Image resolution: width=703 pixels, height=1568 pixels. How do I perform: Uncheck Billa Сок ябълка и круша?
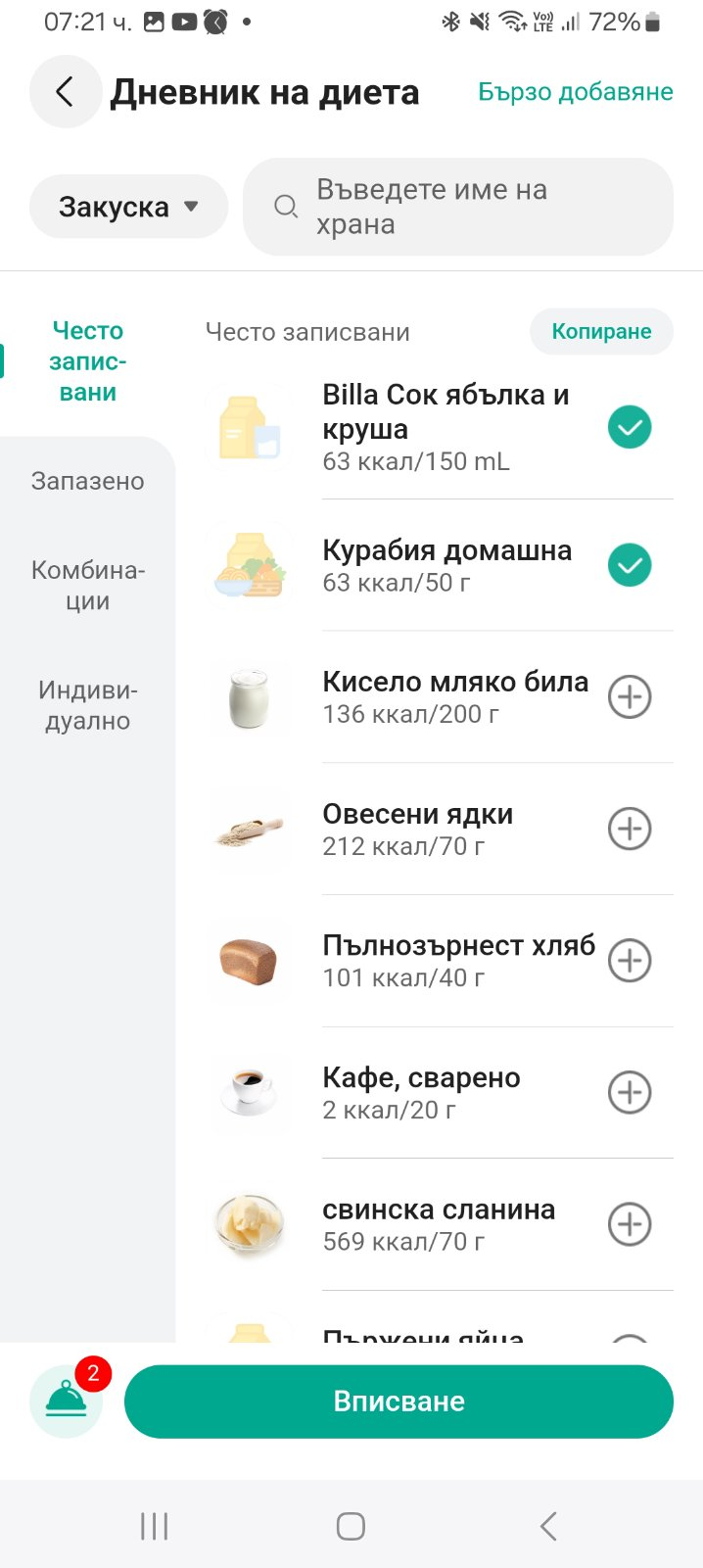coord(630,428)
